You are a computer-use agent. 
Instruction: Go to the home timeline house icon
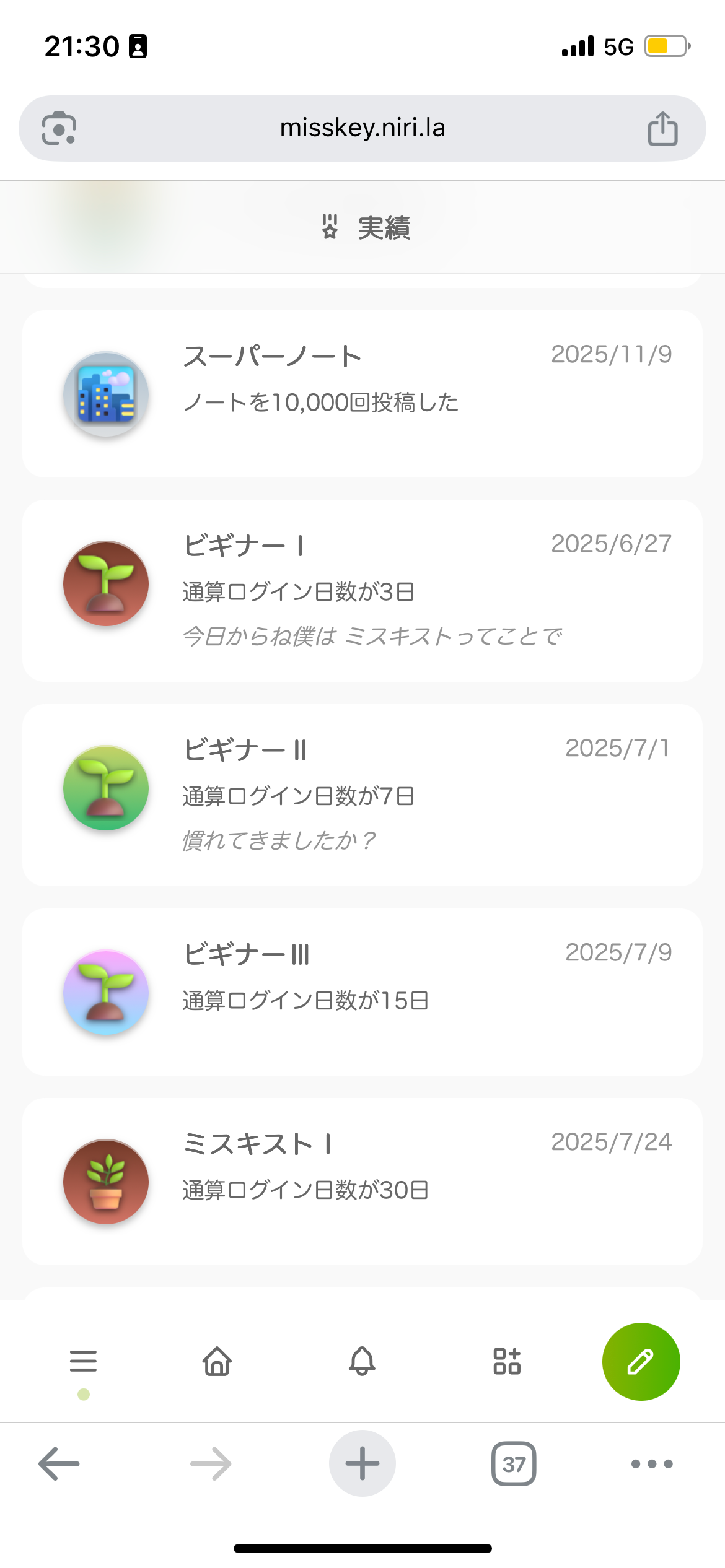[217, 1361]
